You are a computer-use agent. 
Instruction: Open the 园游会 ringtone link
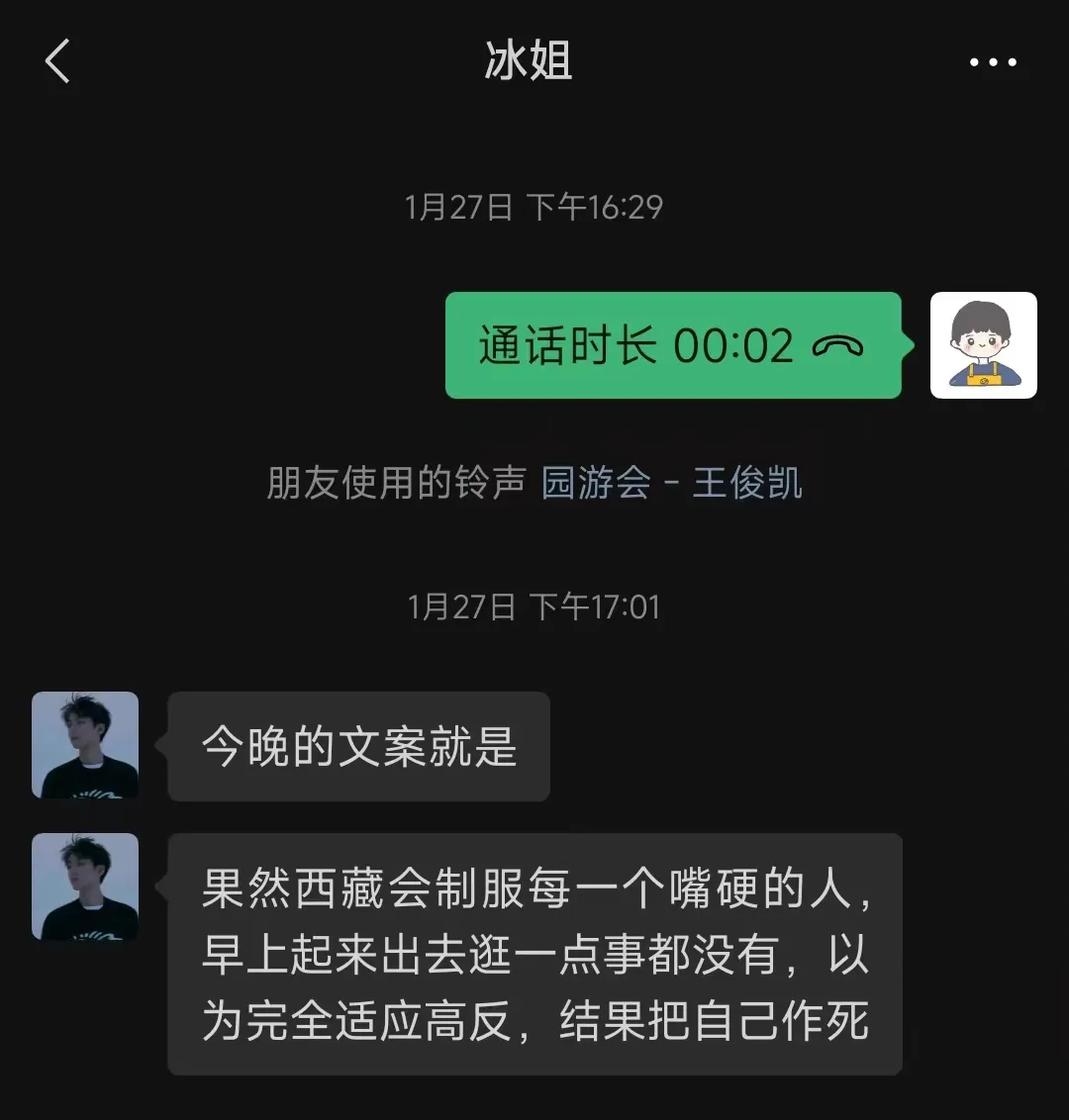point(596,484)
